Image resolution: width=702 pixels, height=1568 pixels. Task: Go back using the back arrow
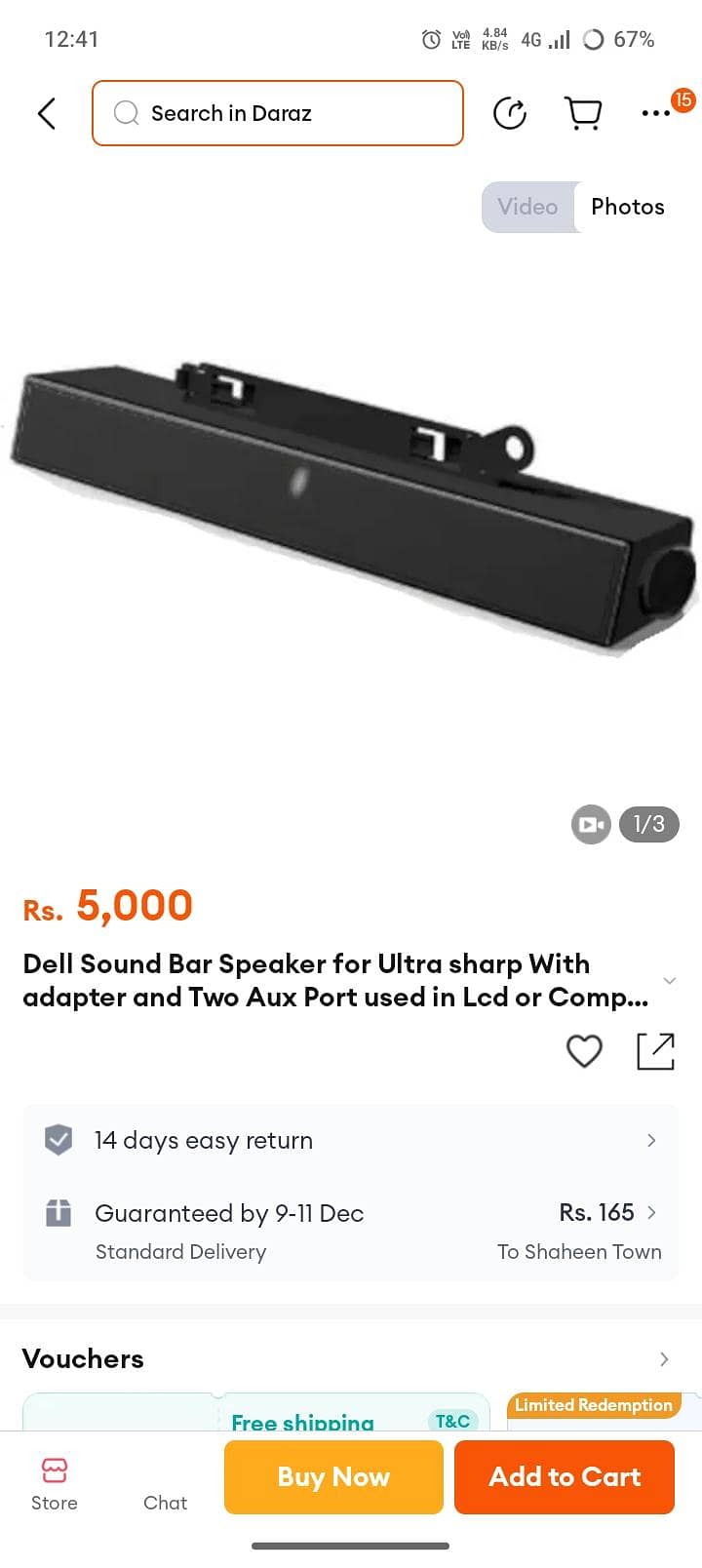pyautogui.click(x=46, y=112)
